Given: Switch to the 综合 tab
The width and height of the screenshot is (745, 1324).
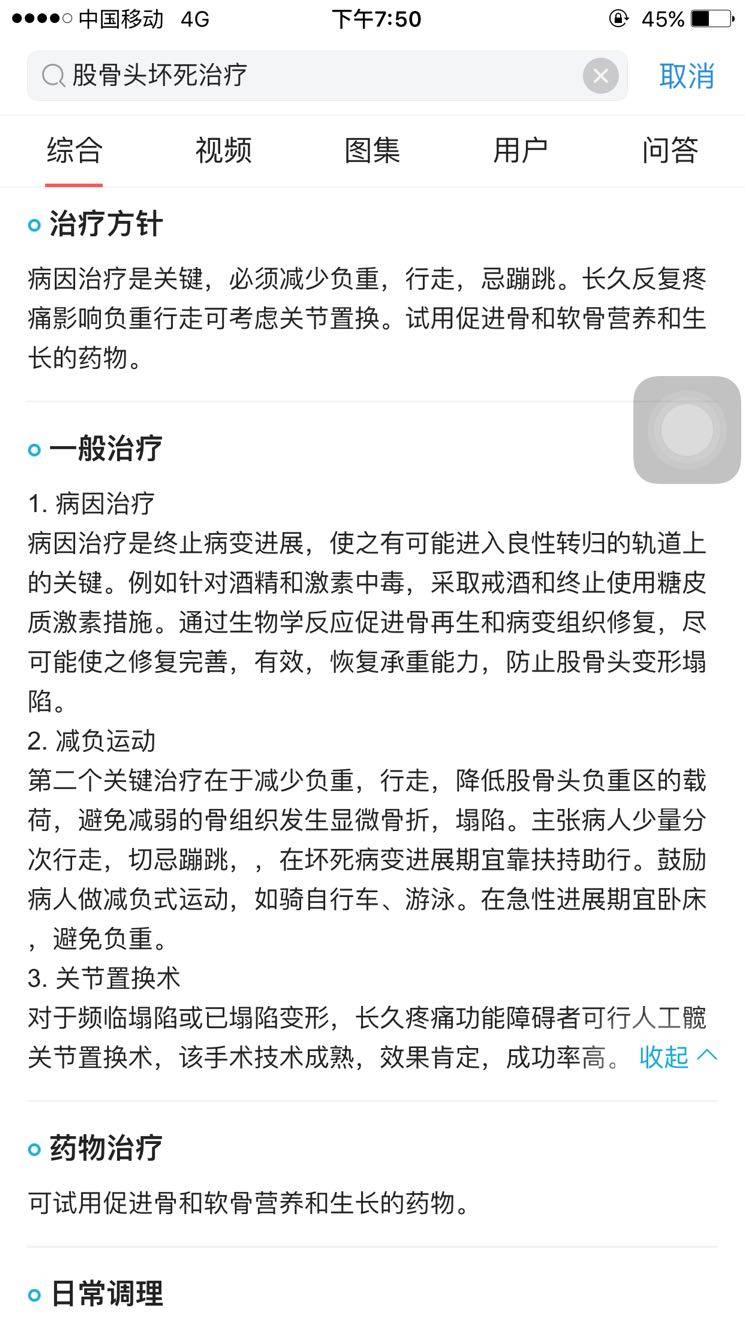Looking at the screenshot, I should (x=75, y=151).
